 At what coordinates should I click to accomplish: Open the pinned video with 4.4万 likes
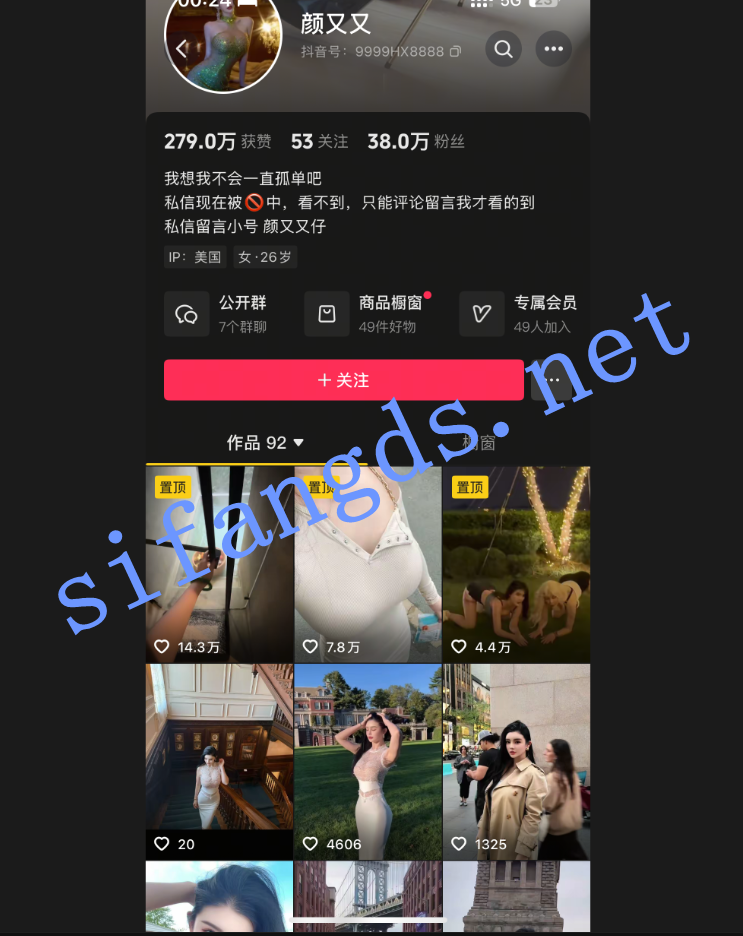coord(516,564)
